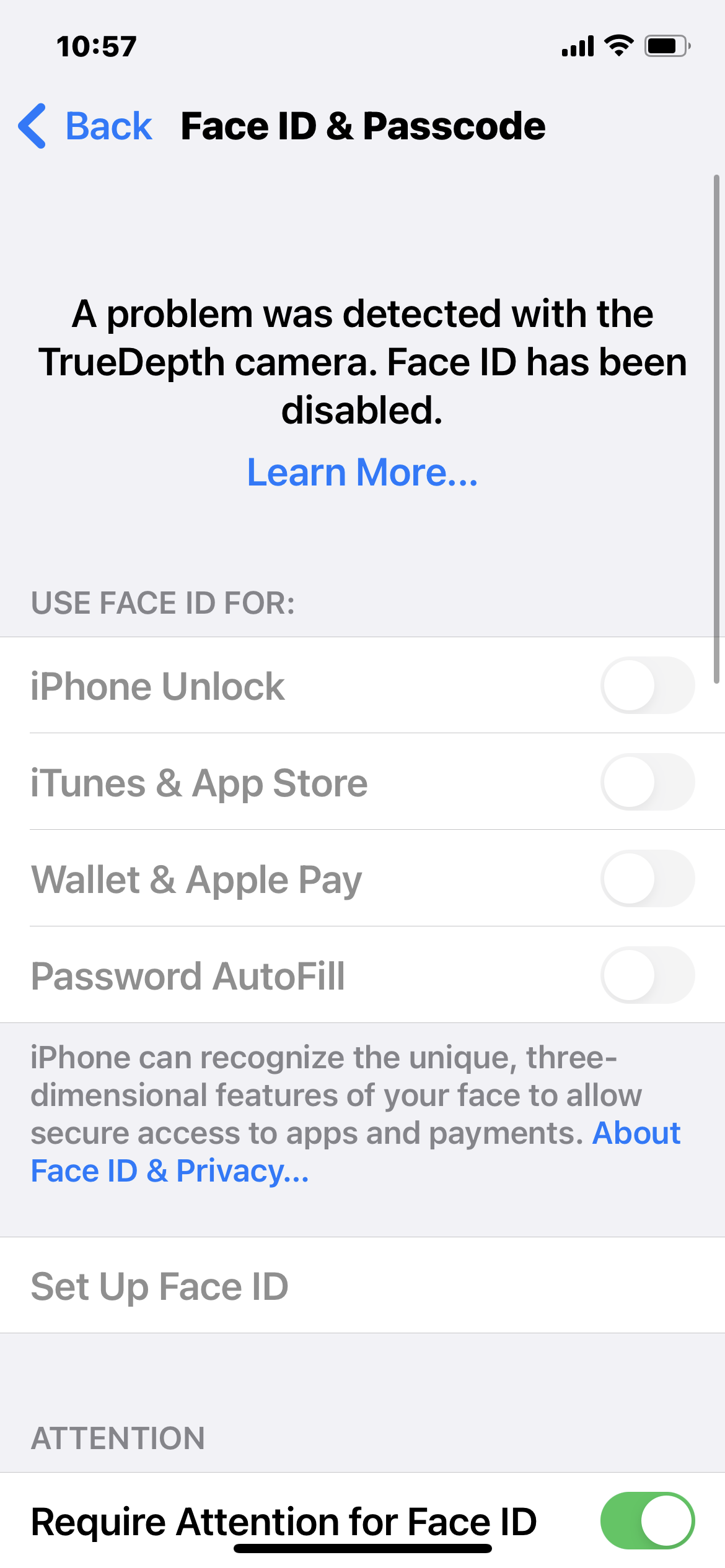Toggle the Password AutoFill switch
This screenshot has height=1568, width=725.
pos(647,975)
